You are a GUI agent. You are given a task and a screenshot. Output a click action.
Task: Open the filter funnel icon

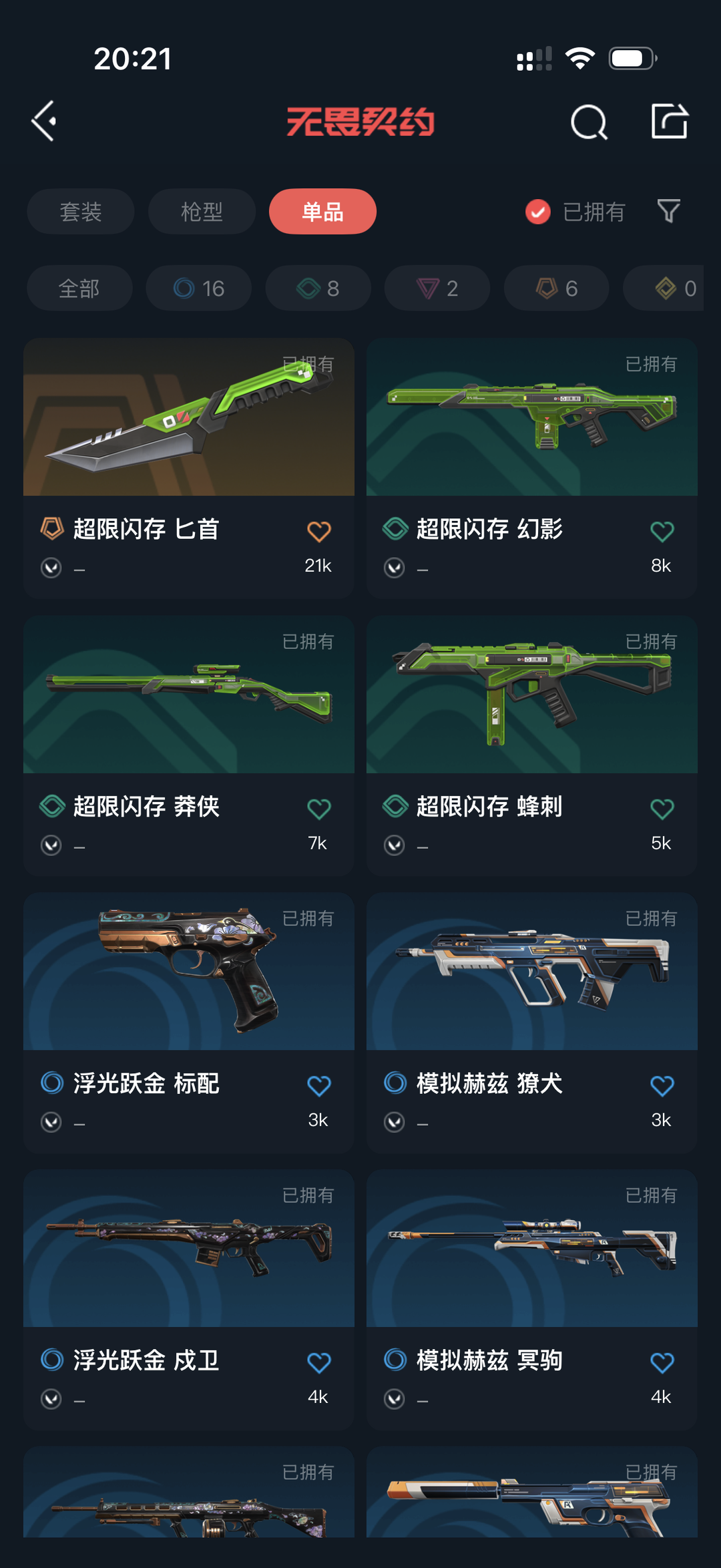point(668,211)
